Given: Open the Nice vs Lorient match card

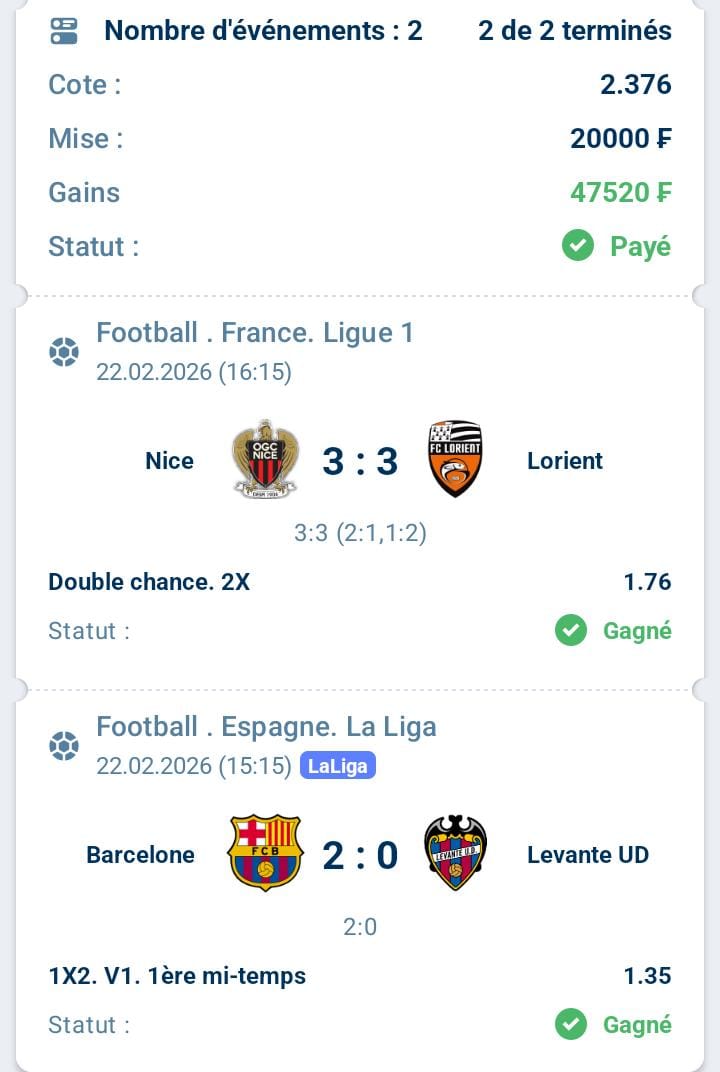Looking at the screenshot, I should click(360, 462).
